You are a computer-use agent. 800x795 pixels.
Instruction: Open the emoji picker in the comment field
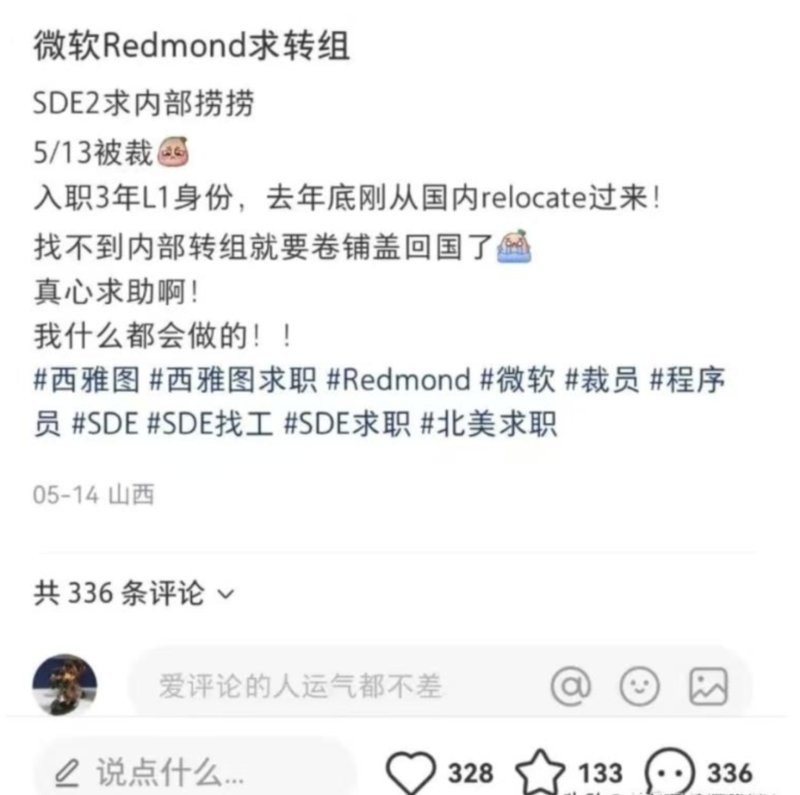click(640, 686)
